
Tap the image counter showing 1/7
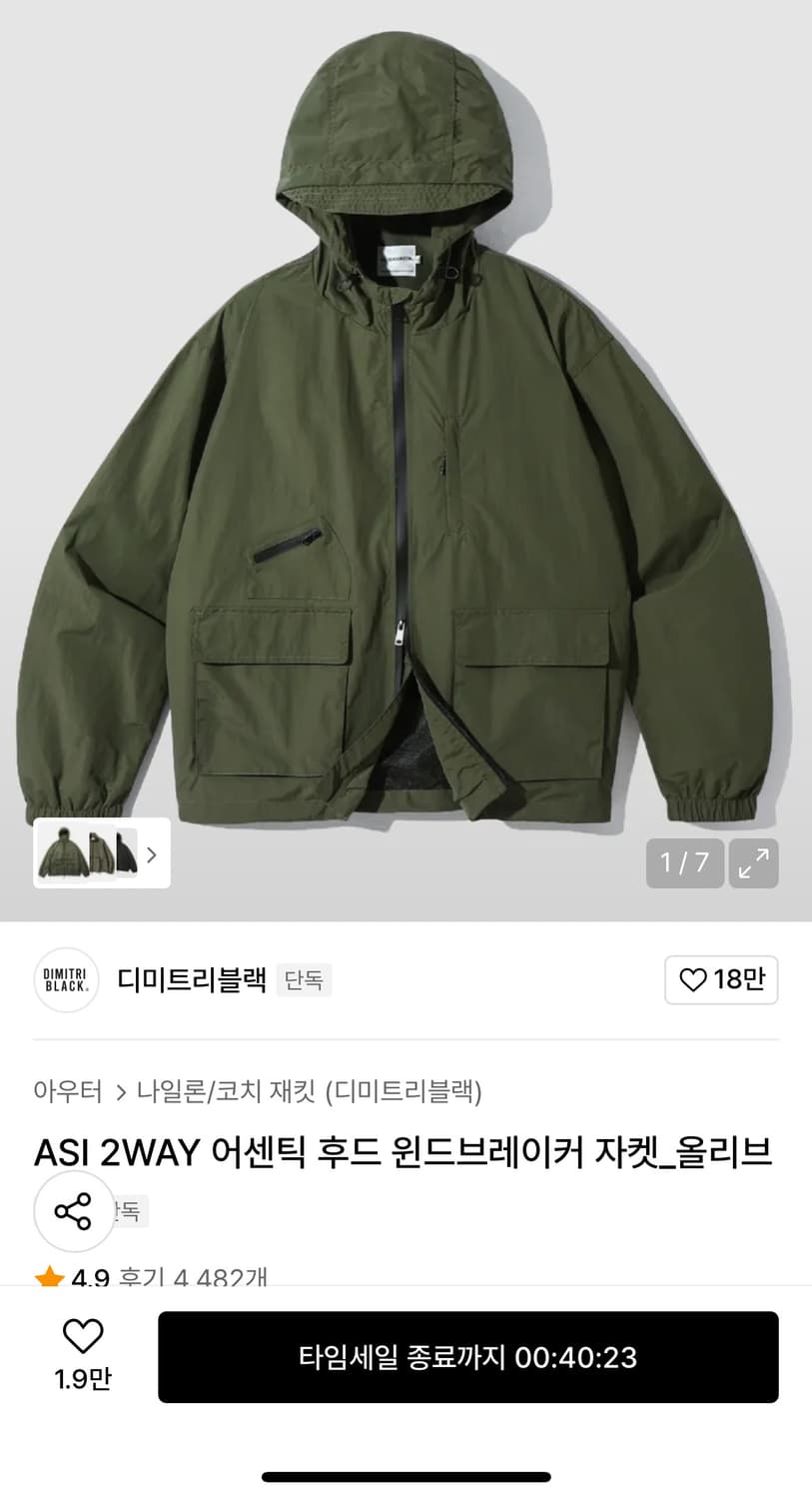[685, 863]
